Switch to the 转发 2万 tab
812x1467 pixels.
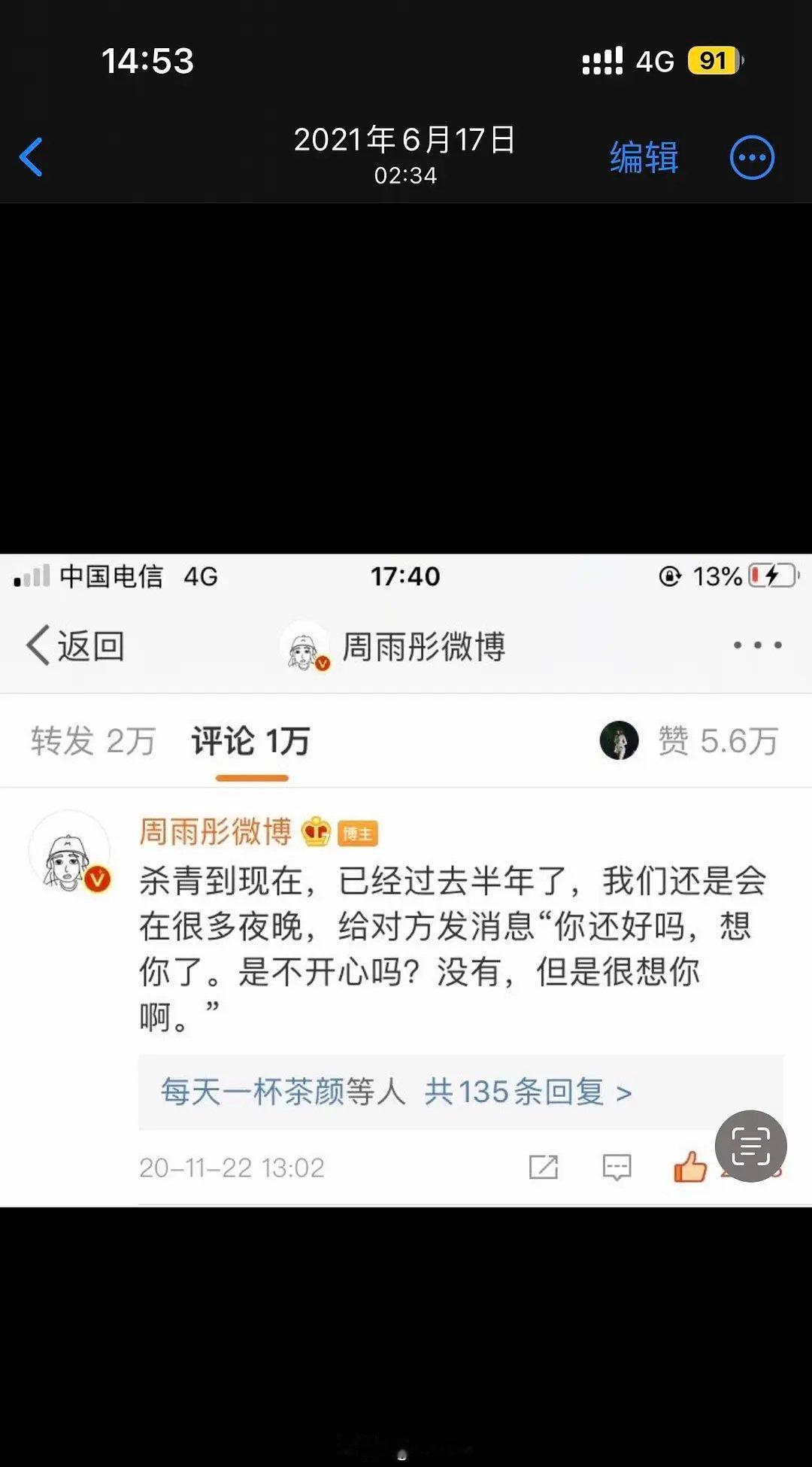pyautogui.click(x=93, y=740)
